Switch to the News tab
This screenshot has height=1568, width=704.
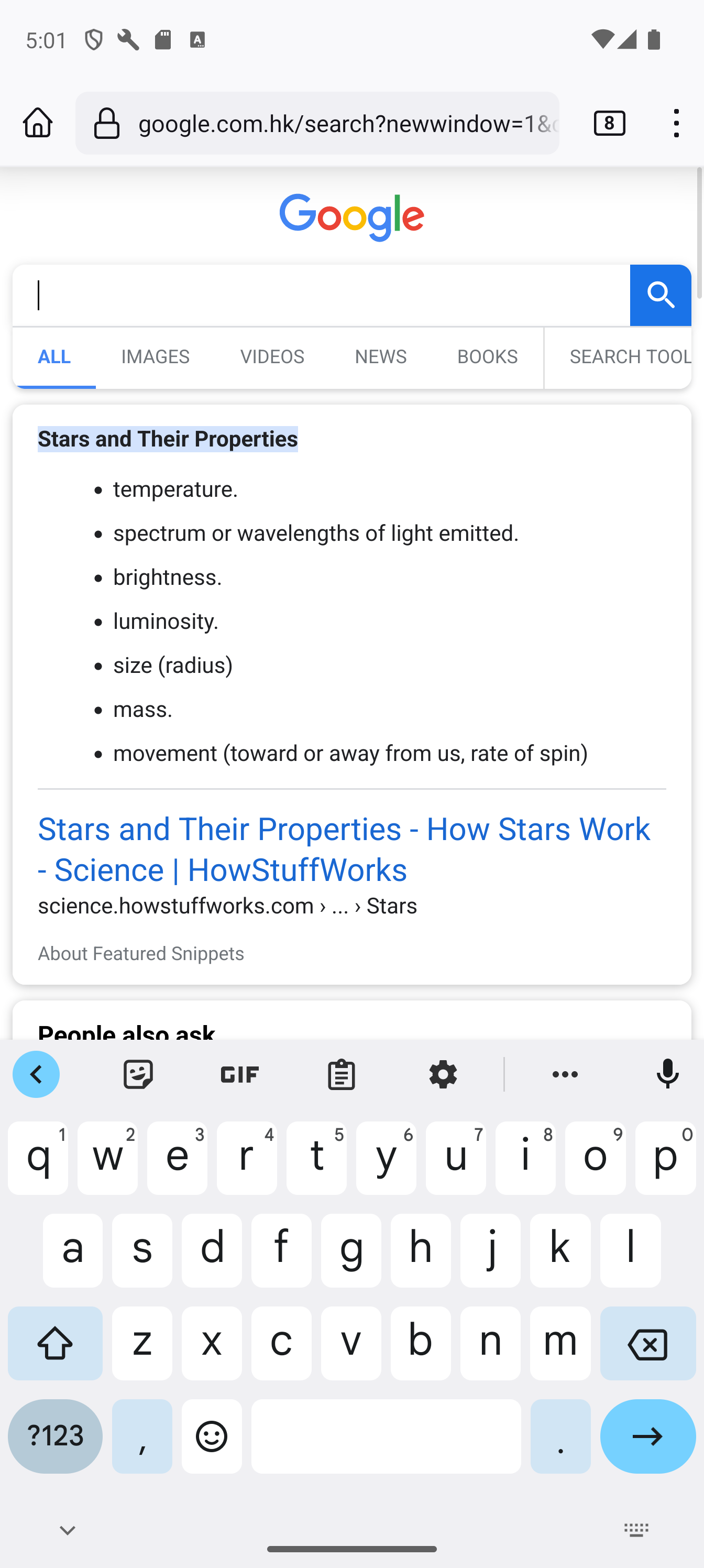pyautogui.click(x=380, y=357)
